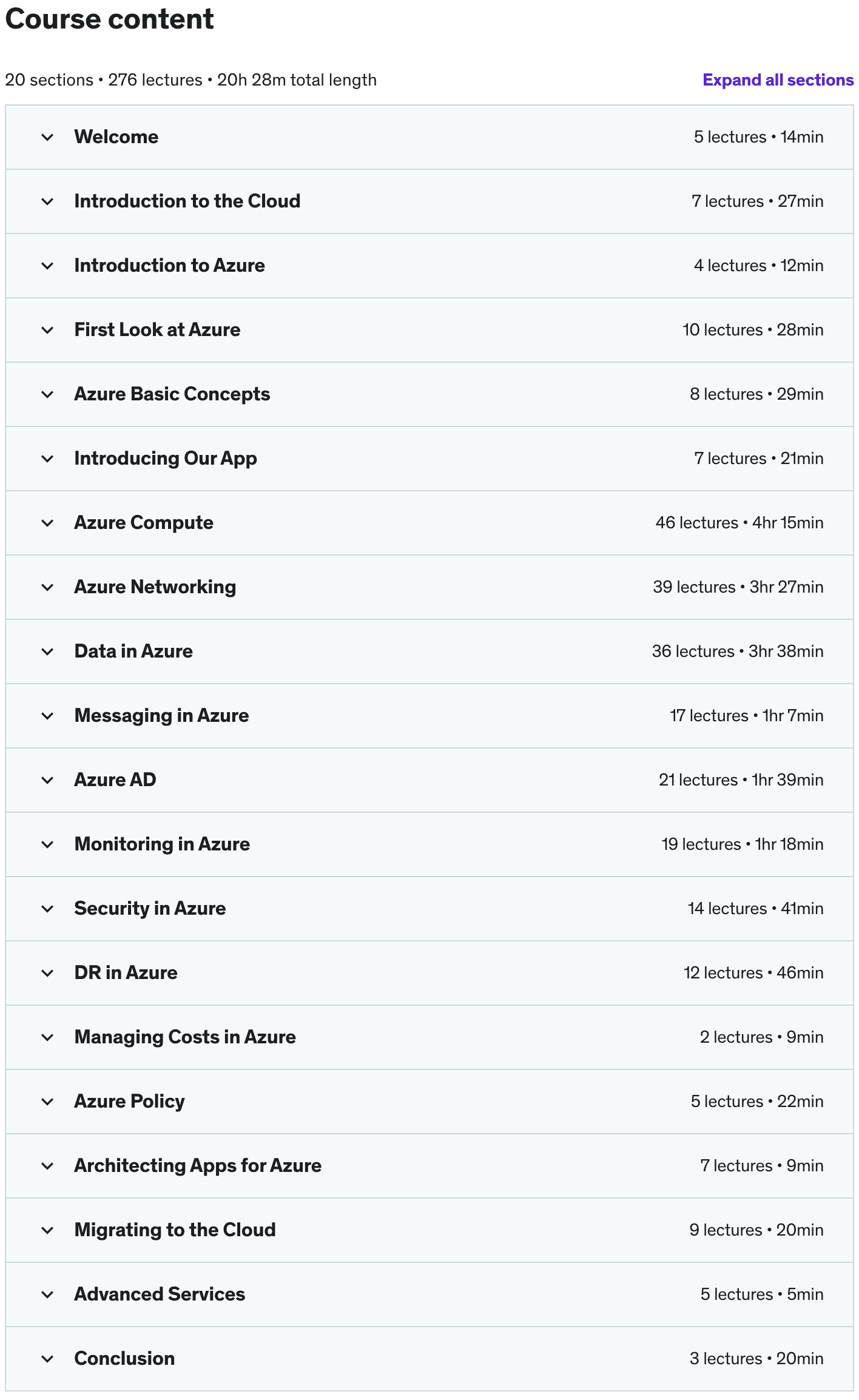This screenshot has width=859, height=1400.
Task: Expand Introduction to the Cloud section
Action: click(187, 201)
